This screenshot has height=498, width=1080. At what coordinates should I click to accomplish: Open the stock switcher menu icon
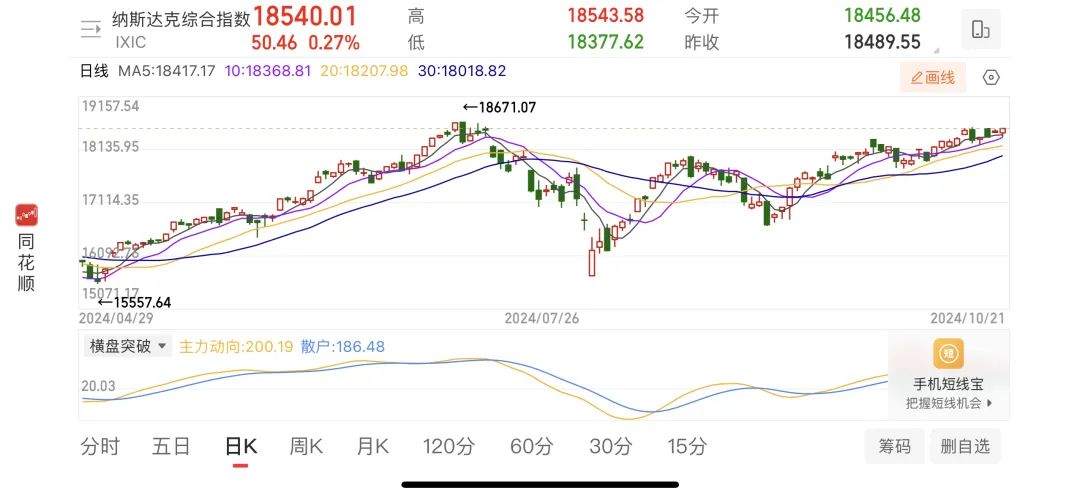[90, 29]
